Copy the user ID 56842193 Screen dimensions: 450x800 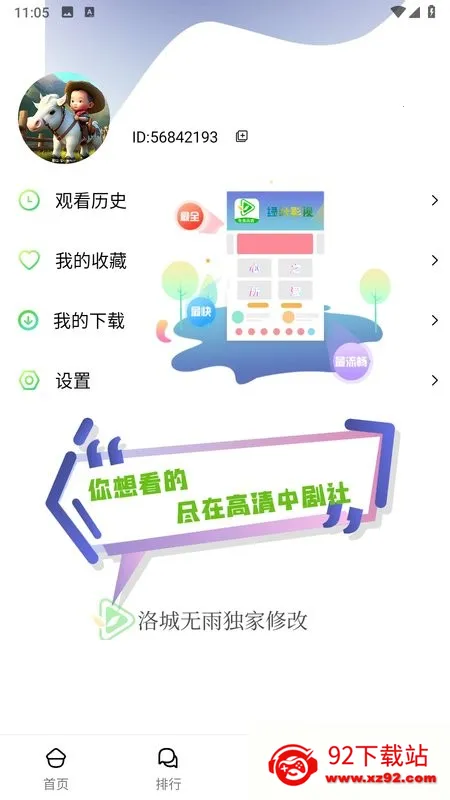point(242,136)
